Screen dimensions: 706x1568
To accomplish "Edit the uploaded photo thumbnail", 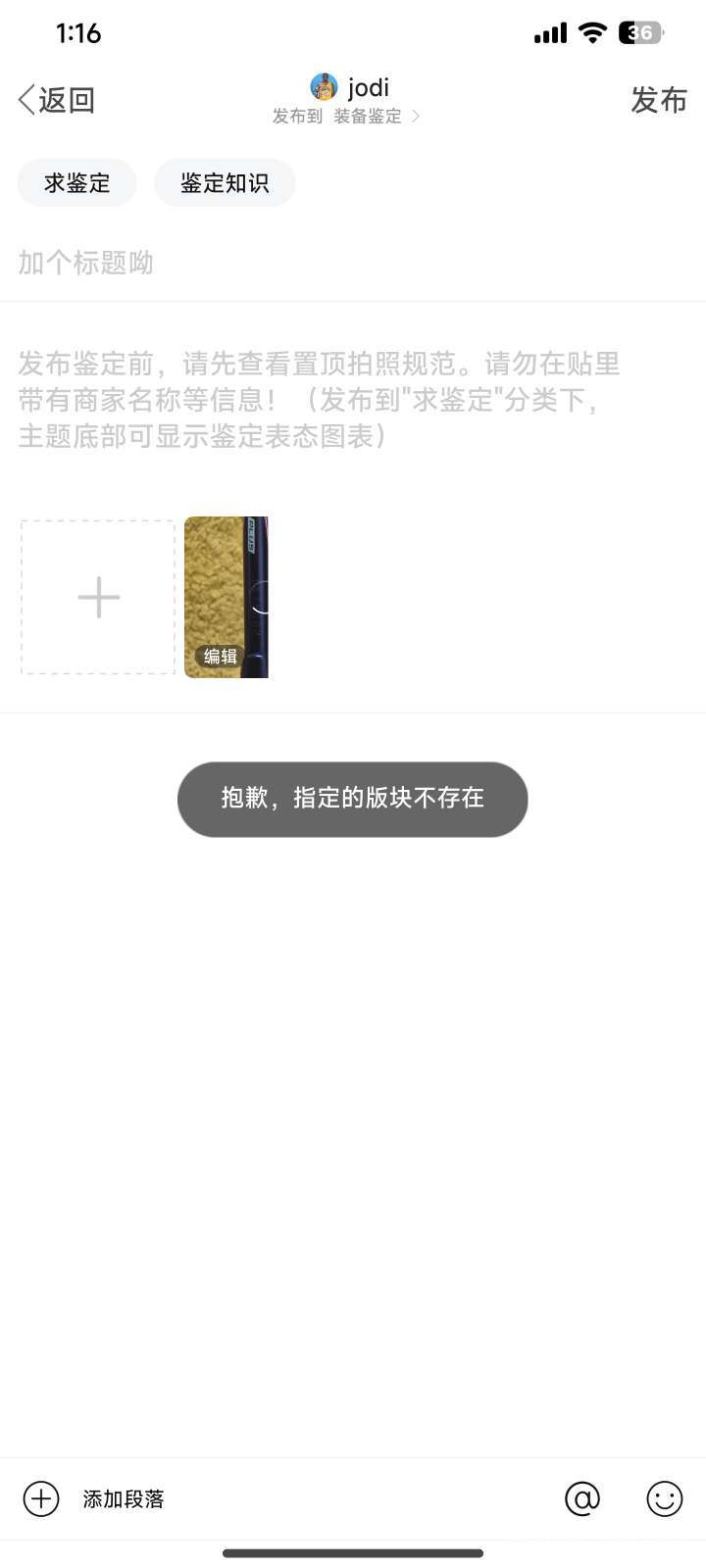I will pos(226,598).
